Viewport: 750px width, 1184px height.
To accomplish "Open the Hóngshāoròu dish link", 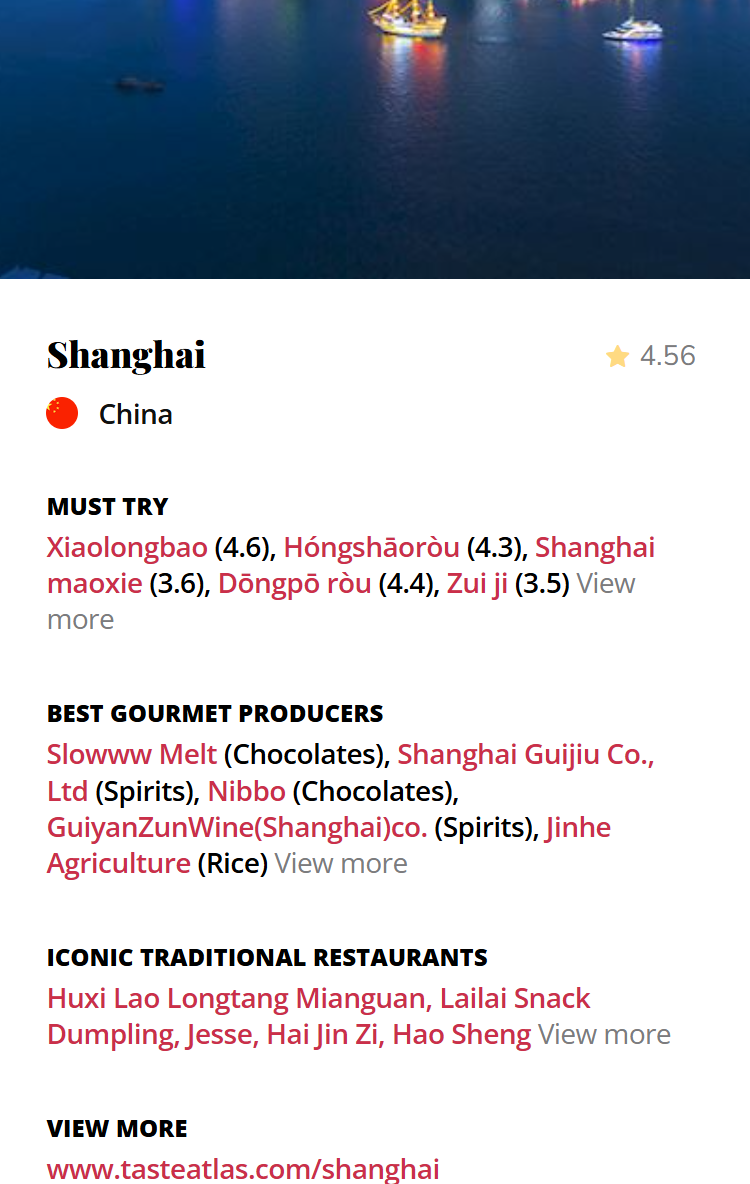I will [x=371, y=548].
